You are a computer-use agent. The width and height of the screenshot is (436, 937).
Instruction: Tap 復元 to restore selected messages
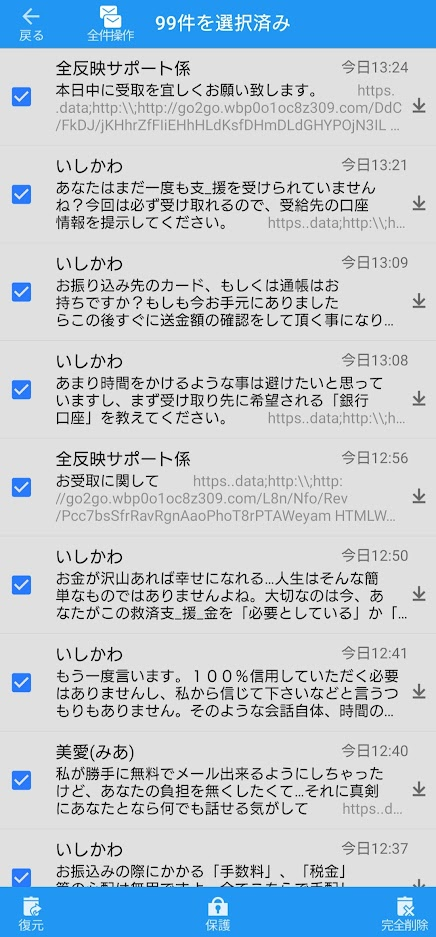(x=30, y=913)
